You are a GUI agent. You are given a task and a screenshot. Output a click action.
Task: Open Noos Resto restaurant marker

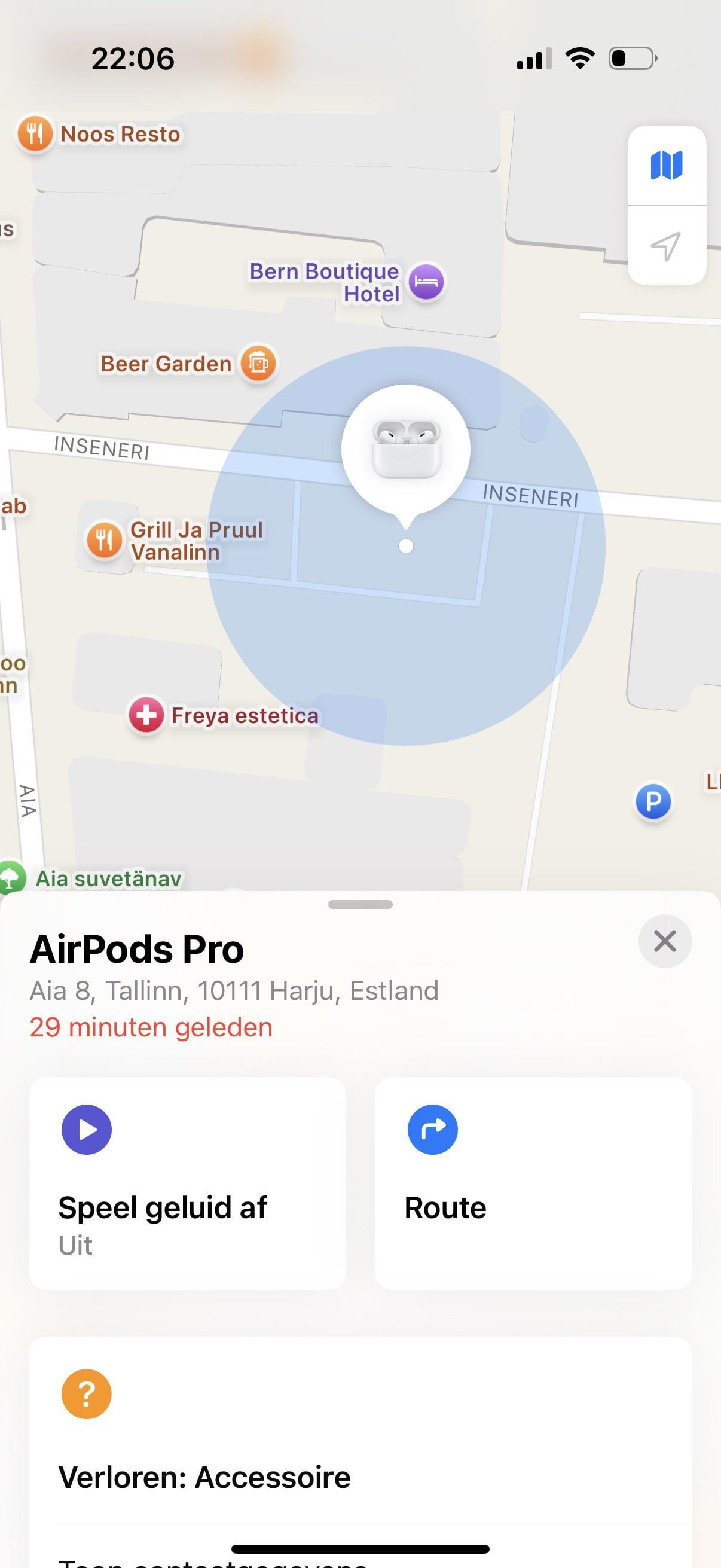click(35, 133)
